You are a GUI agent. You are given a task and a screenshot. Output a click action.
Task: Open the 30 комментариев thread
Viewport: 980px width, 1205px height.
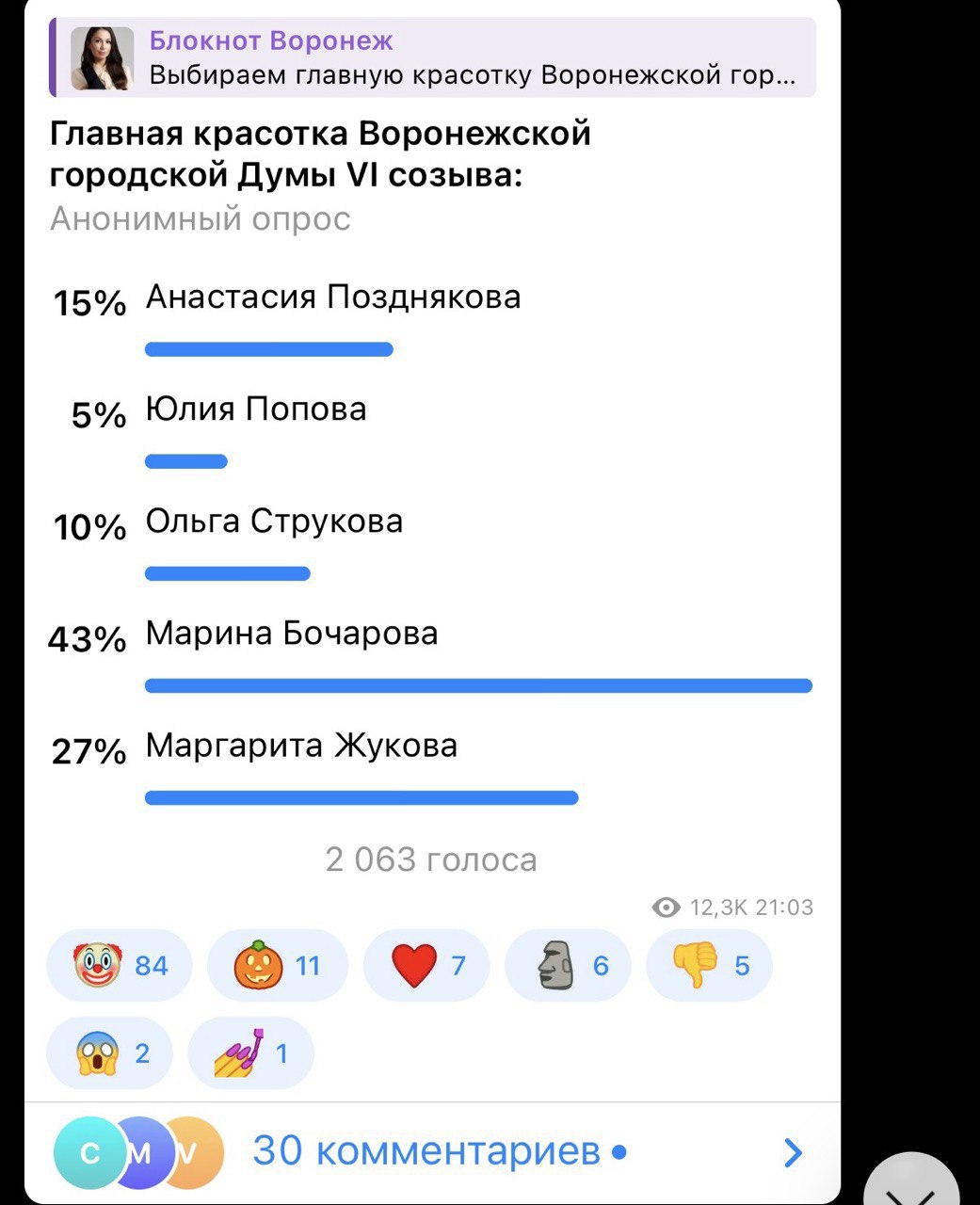pyautogui.click(x=426, y=1151)
